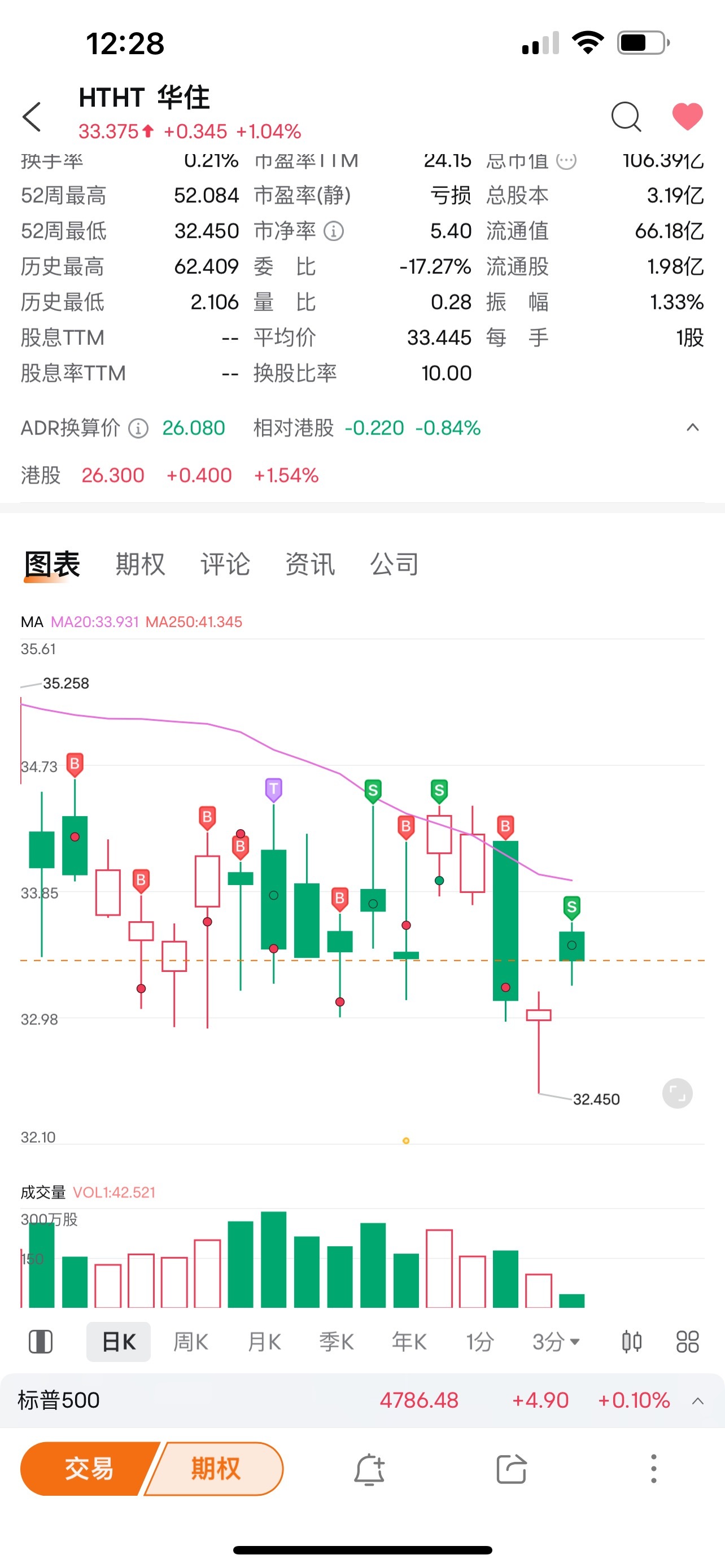The width and height of the screenshot is (725, 1568).
Task: Open the 公司 tab
Action: point(395,564)
